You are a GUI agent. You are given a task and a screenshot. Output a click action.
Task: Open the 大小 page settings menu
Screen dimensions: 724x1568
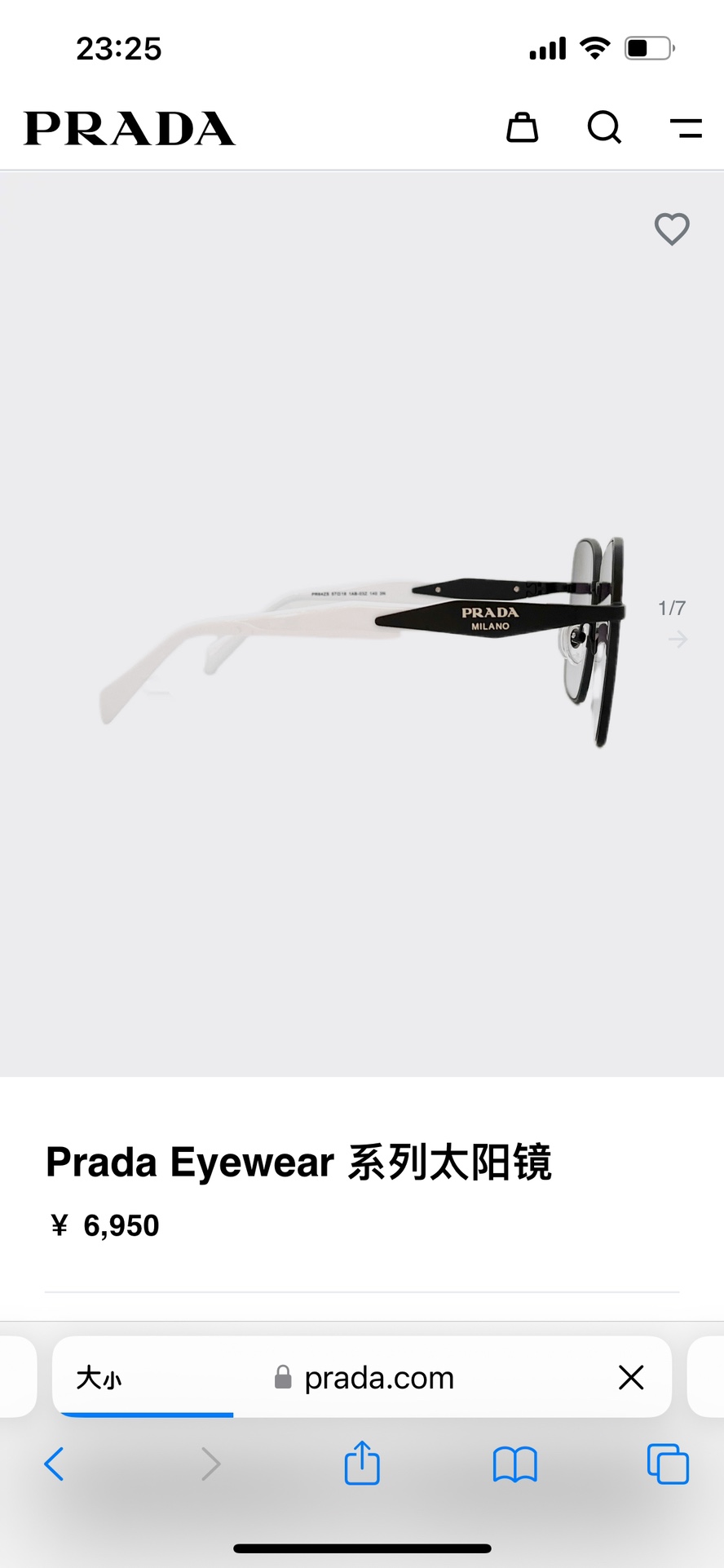click(x=99, y=1378)
